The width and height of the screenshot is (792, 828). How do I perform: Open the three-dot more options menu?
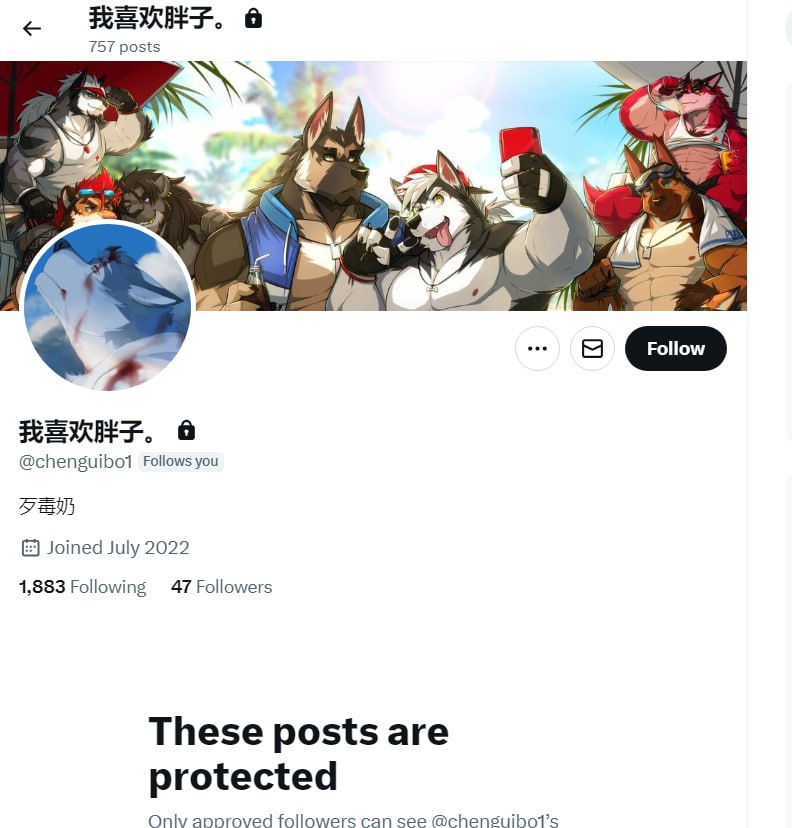pos(537,348)
